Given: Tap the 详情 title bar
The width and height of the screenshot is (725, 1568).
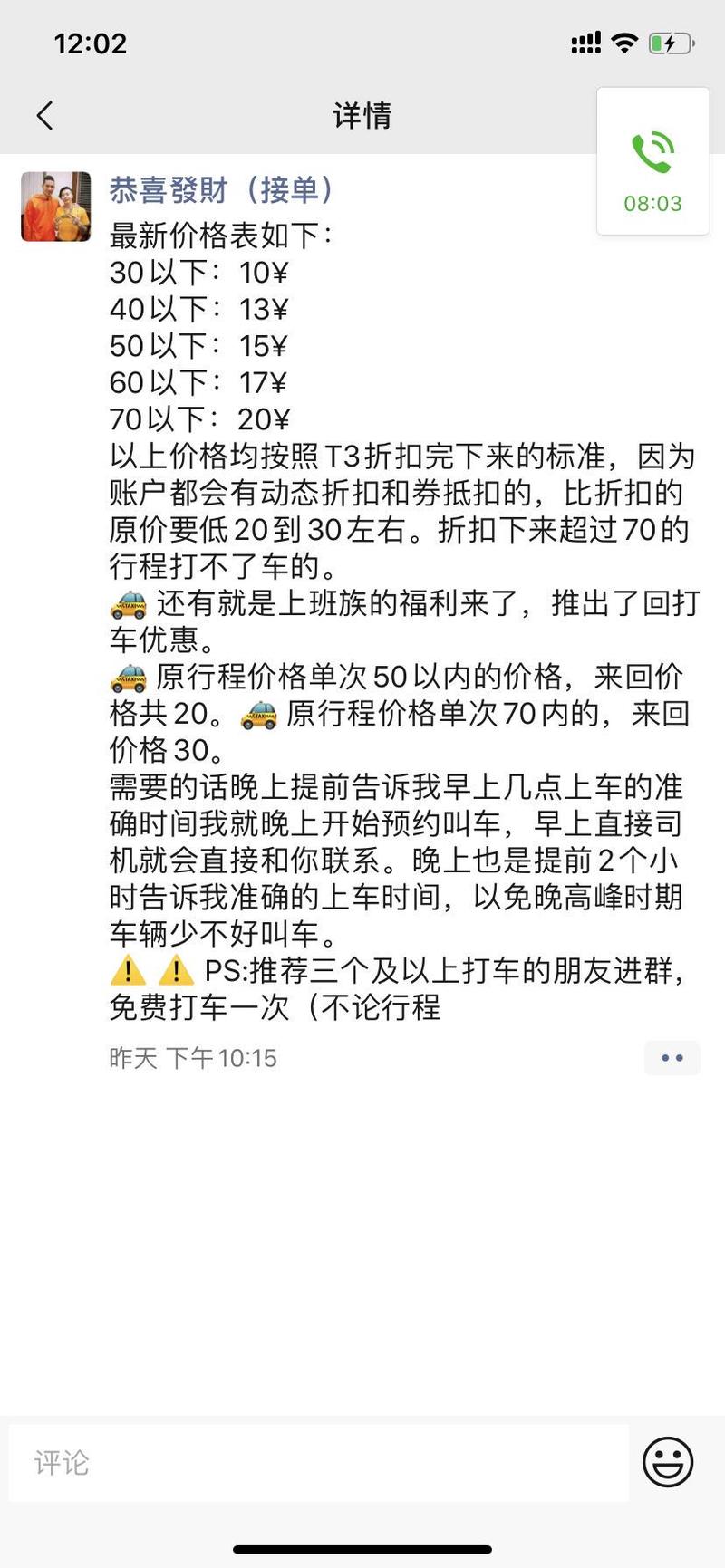Looking at the screenshot, I should point(362,116).
